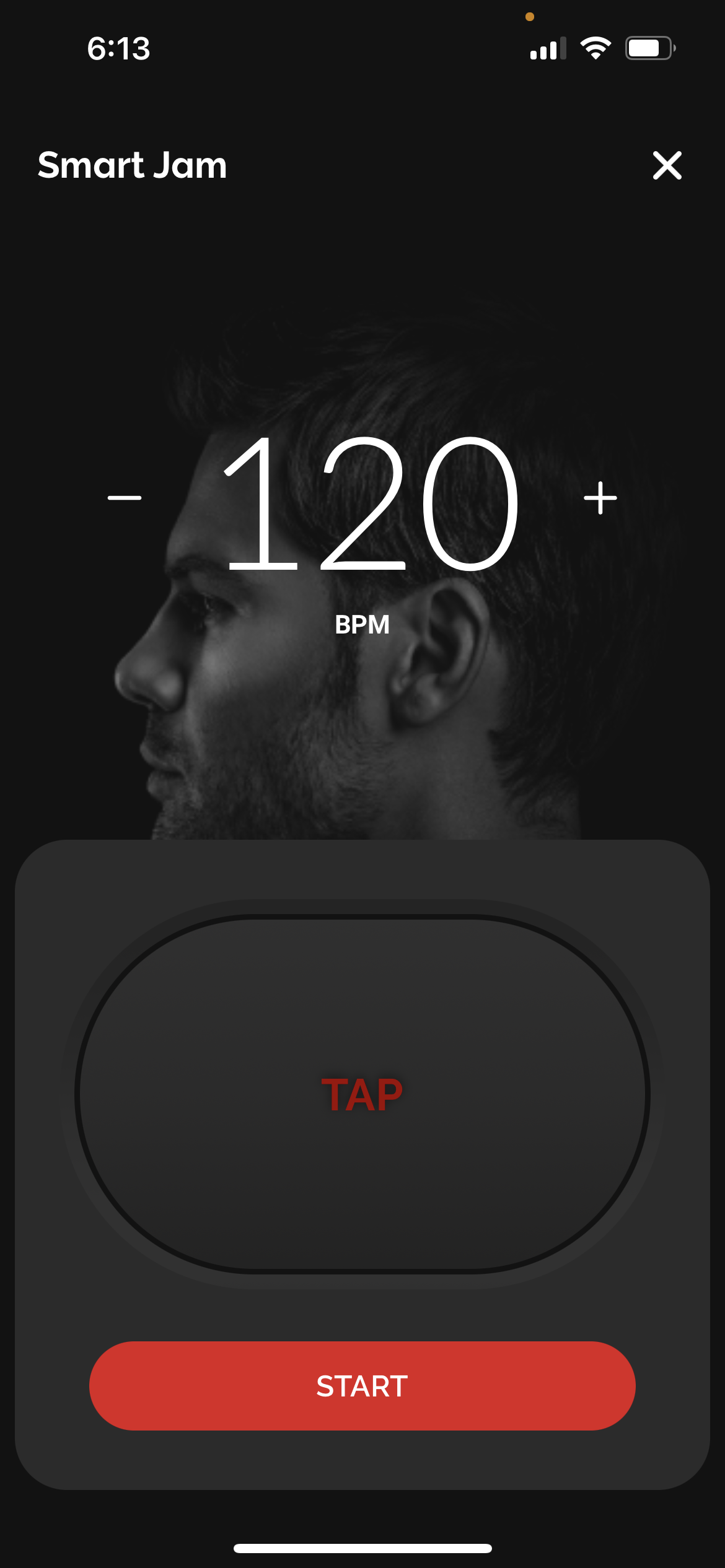725x1568 pixels.
Task: Start the Smart Jam session
Action: pyautogui.click(x=362, y=1386)
